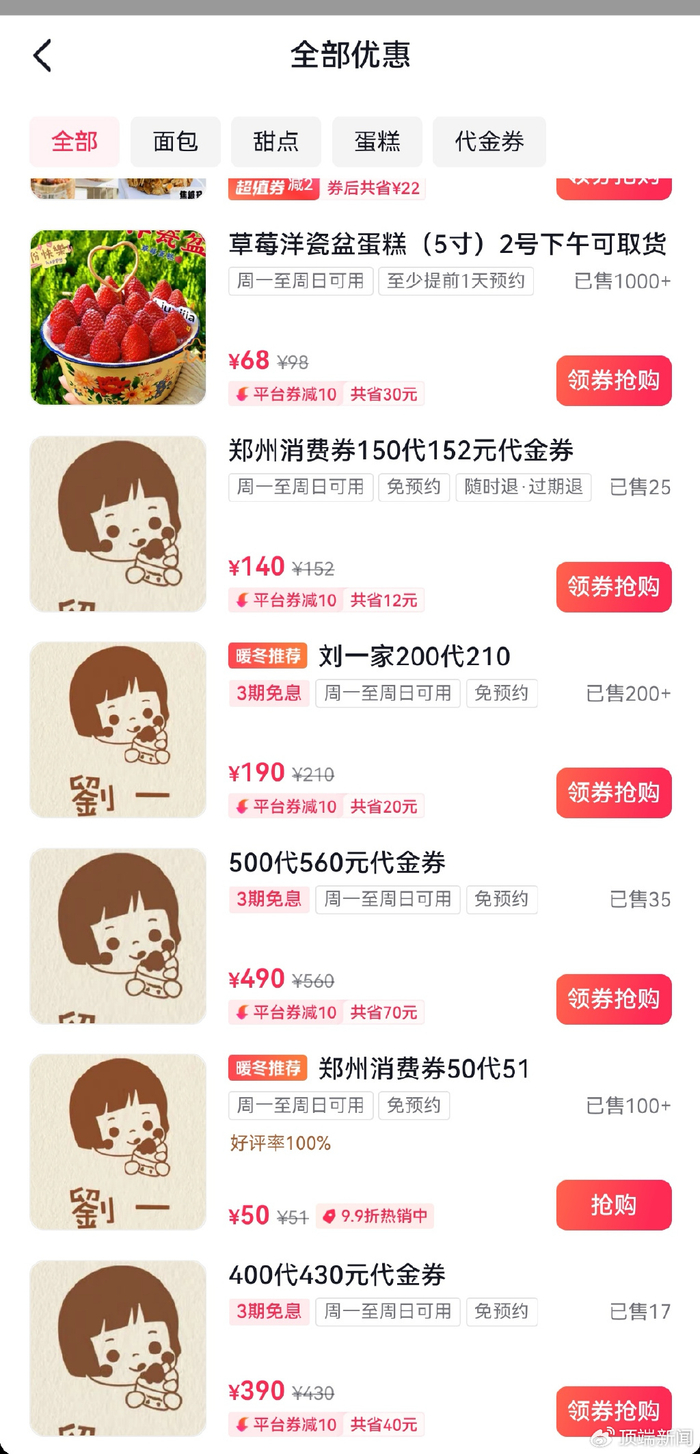
Task: Open the 郑州消费券150代152元代金券 deal
Action: pos(400,451)
